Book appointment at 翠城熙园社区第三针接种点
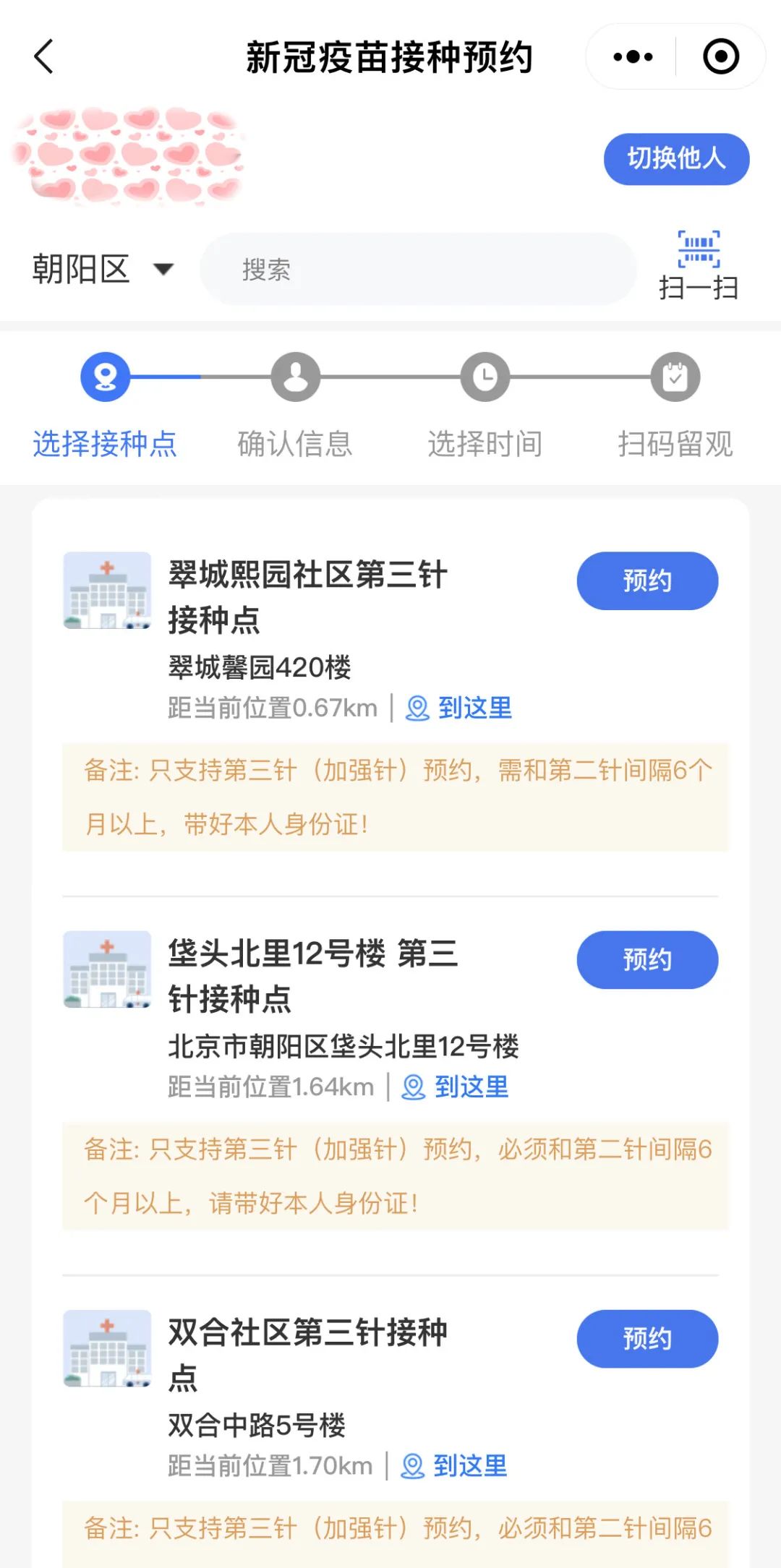The image size is (781, 1568). pos(646,580)
